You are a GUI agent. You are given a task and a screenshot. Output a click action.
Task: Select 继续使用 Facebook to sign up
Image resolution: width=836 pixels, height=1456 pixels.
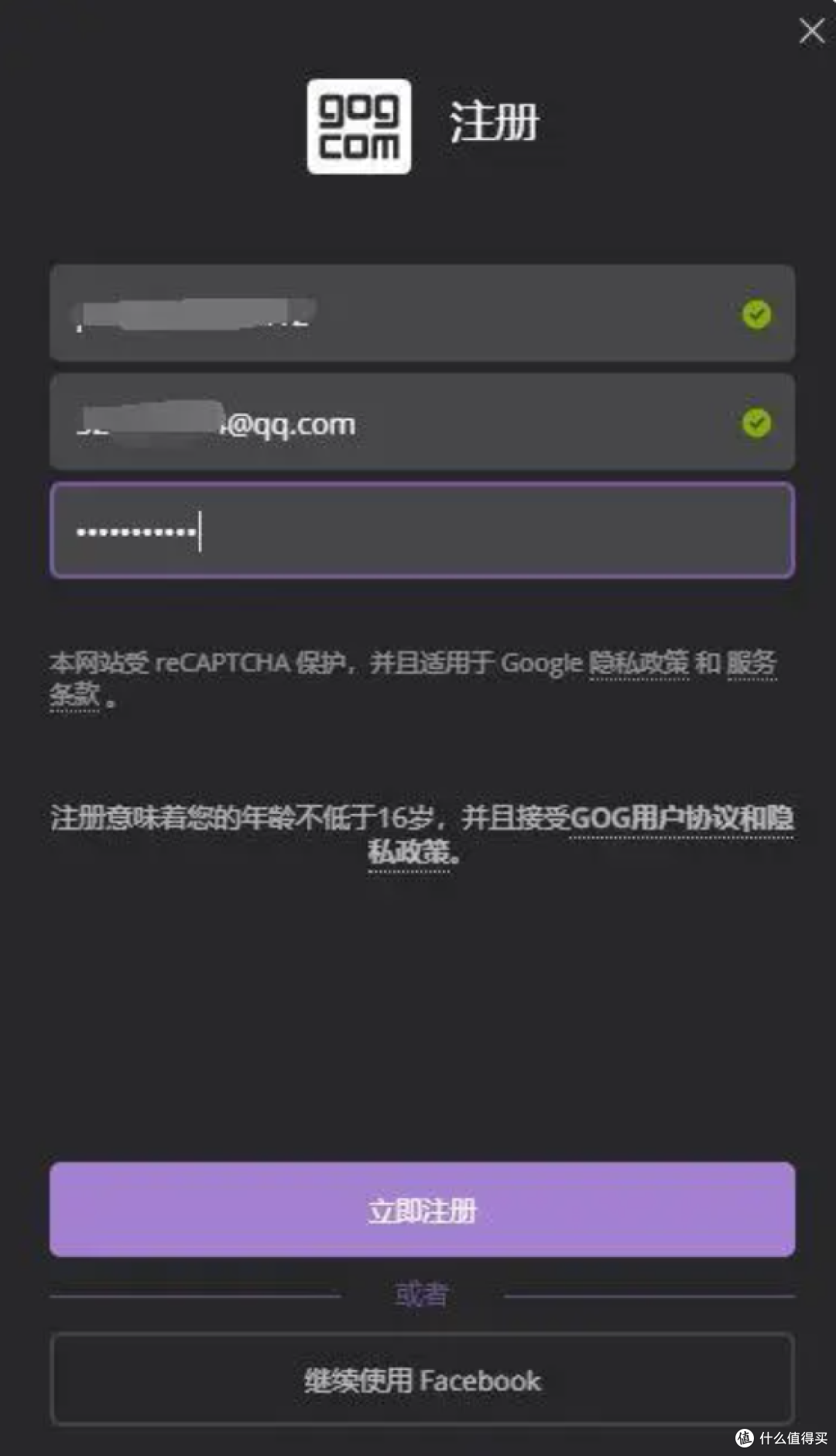point(422,1382)
